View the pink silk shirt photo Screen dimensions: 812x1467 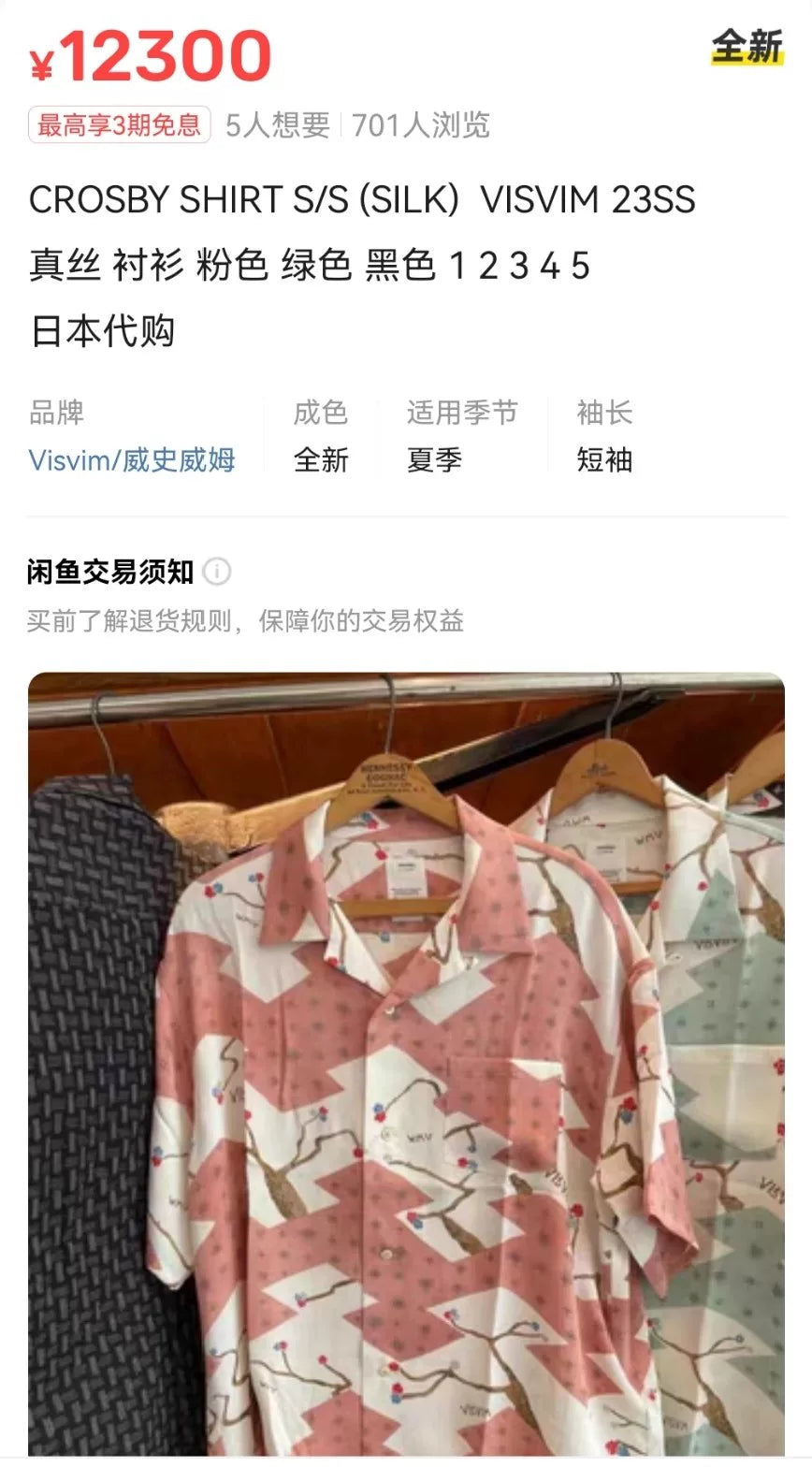[406, 1067]
